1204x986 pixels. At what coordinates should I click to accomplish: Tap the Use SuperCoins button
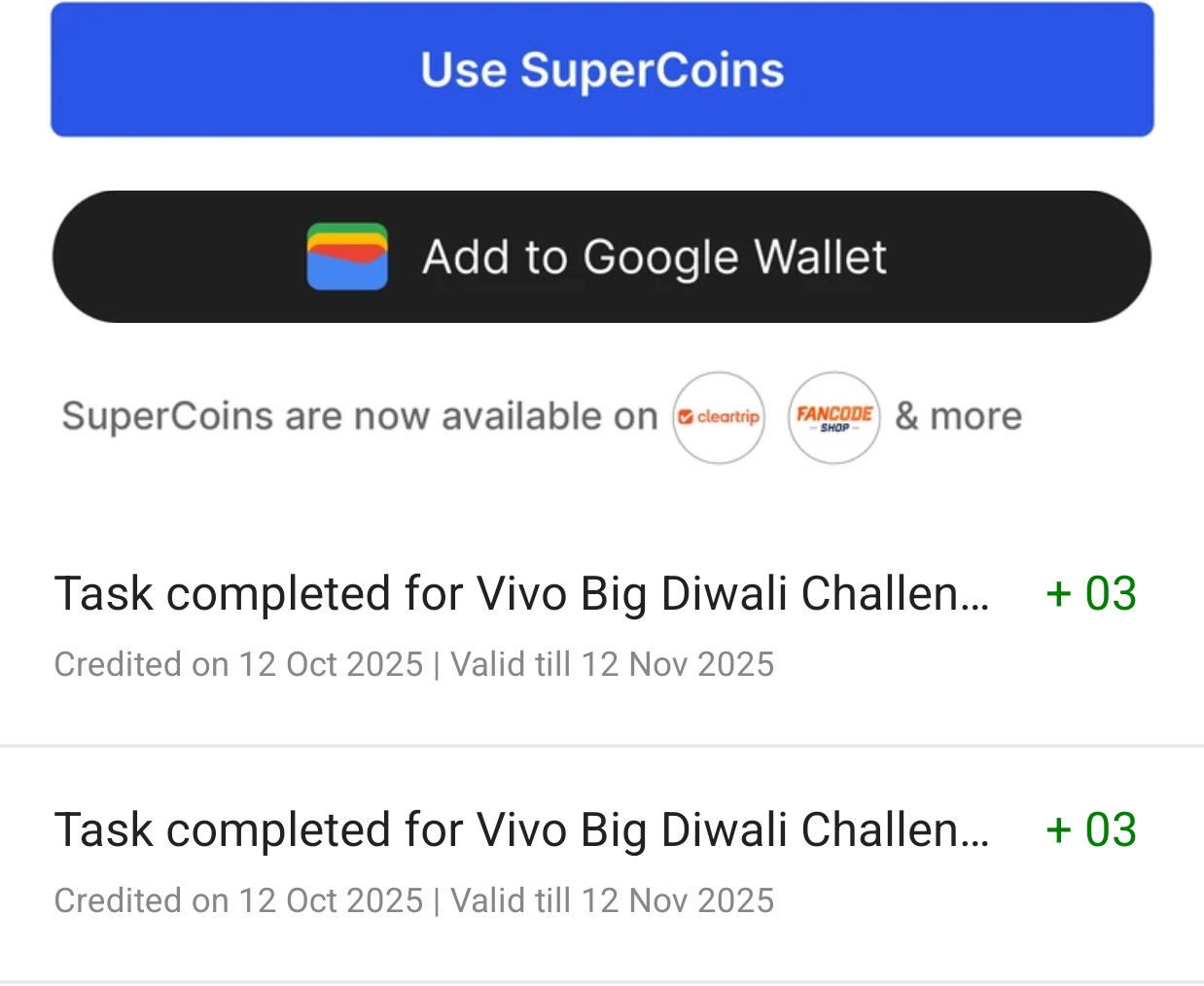pyautogui.click(x=602, y=70)
